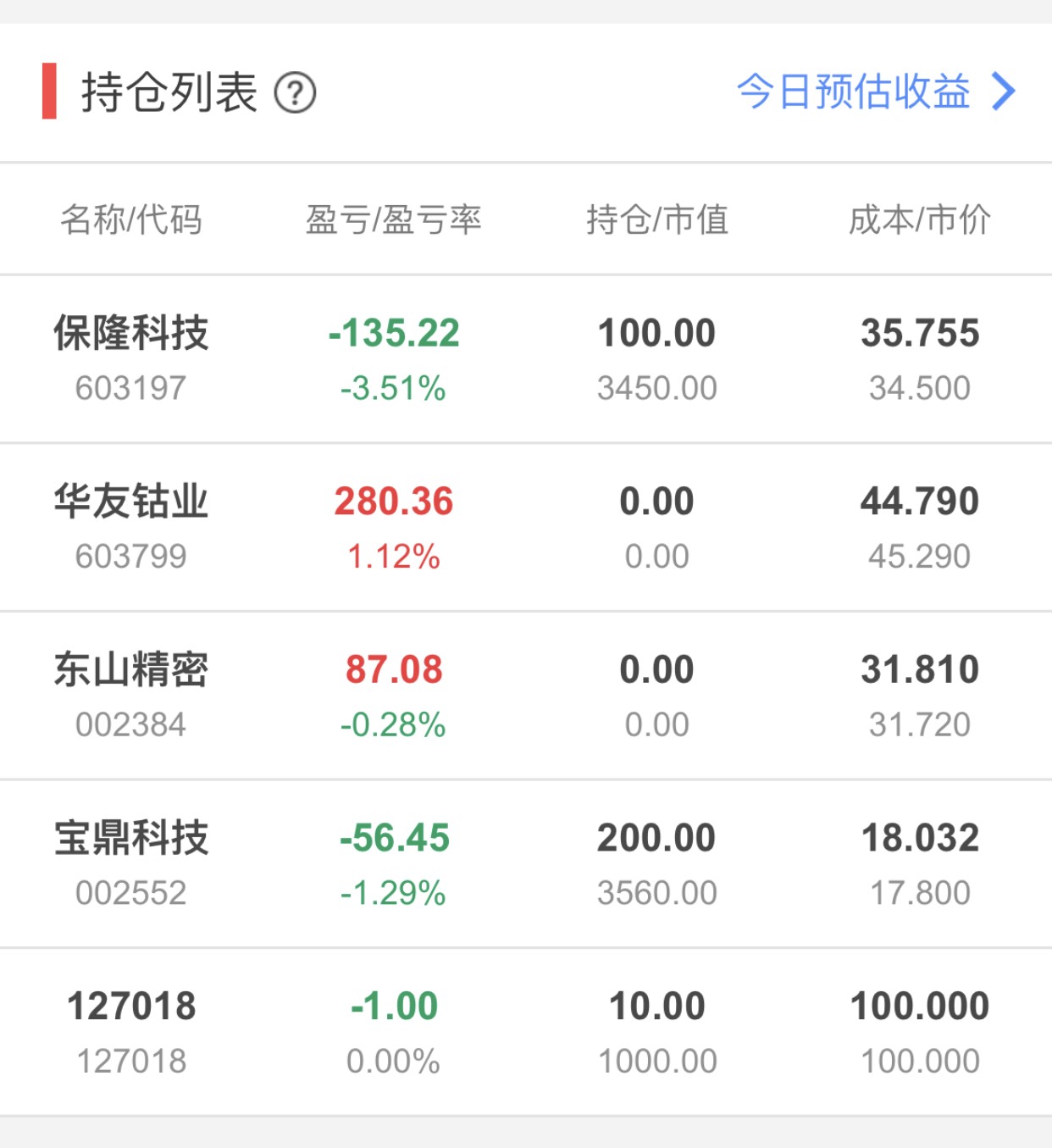Viewport: 1052px width, 1148px height.
Task: Select the 华友钴业 holding row
Action: (x=133, y=500)
